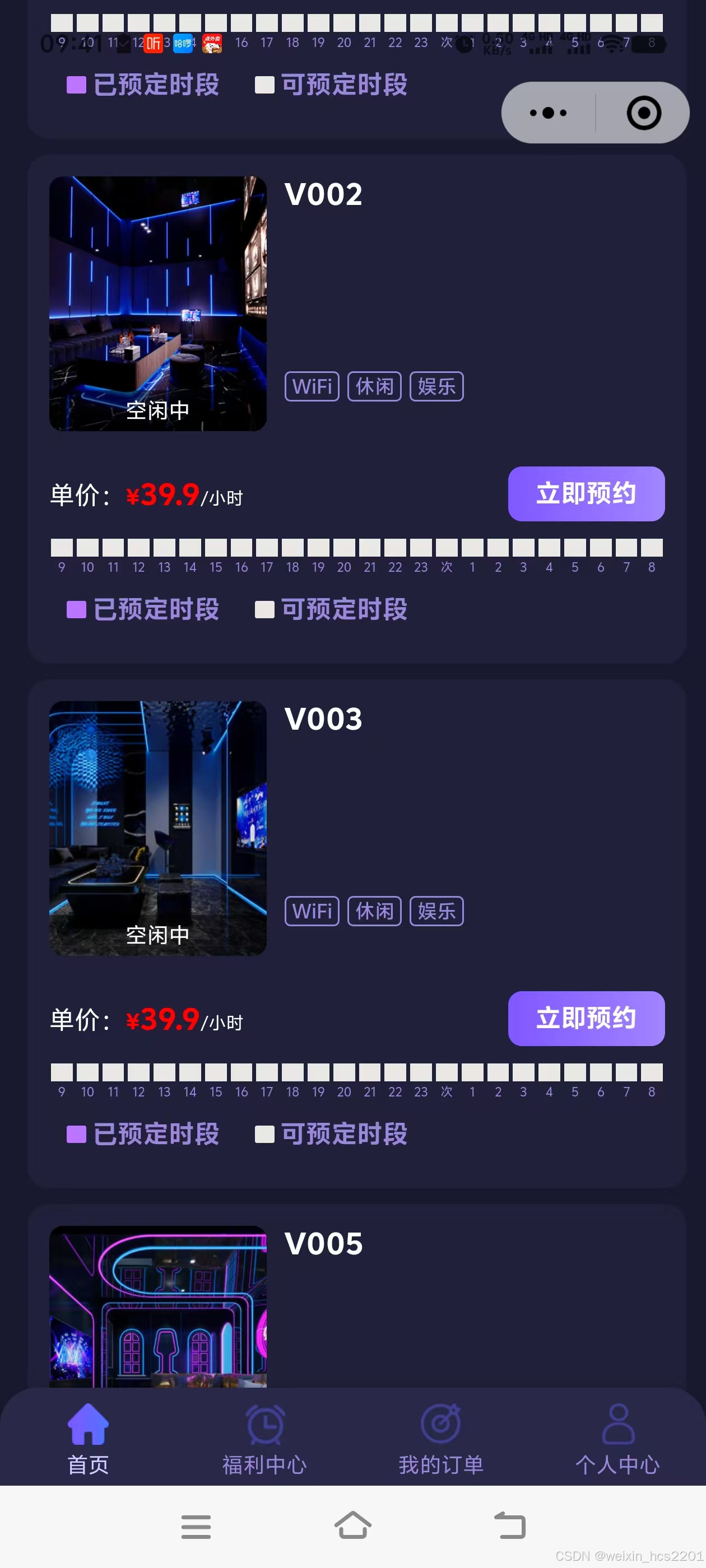This screenshot has width=706, height=1568.
Task: Tap the system home button
Action: point(352,1525)
